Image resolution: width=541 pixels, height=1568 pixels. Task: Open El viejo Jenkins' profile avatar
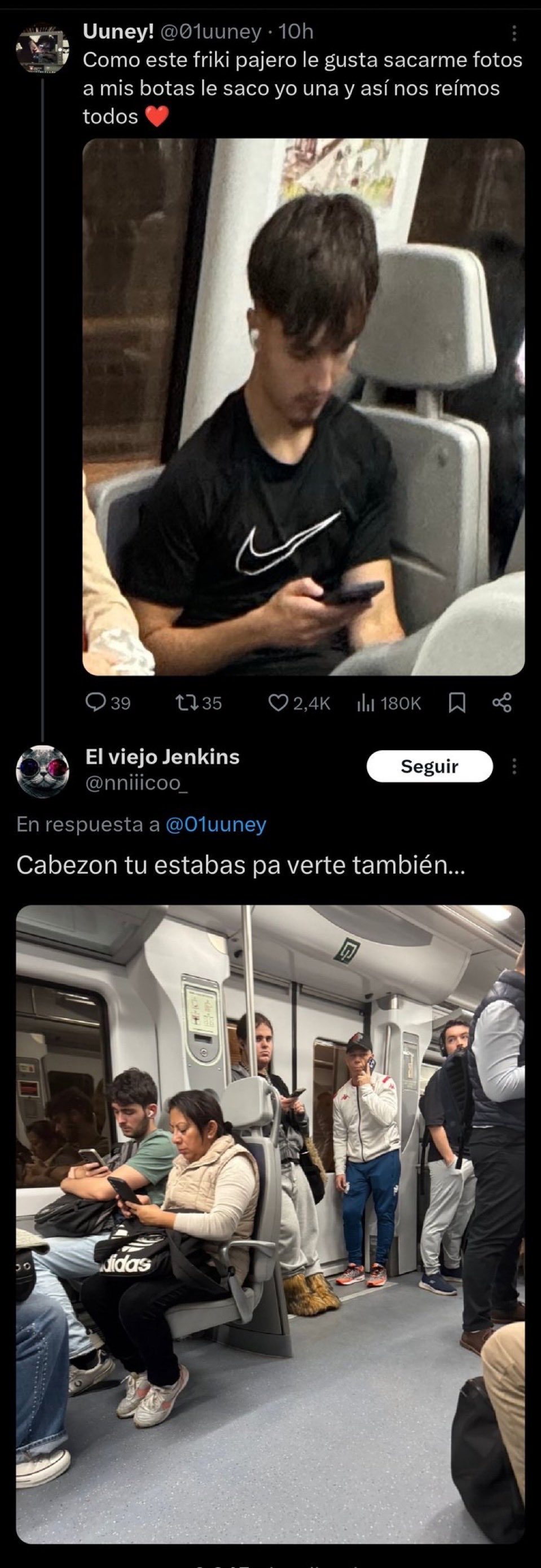click(42, 770)
